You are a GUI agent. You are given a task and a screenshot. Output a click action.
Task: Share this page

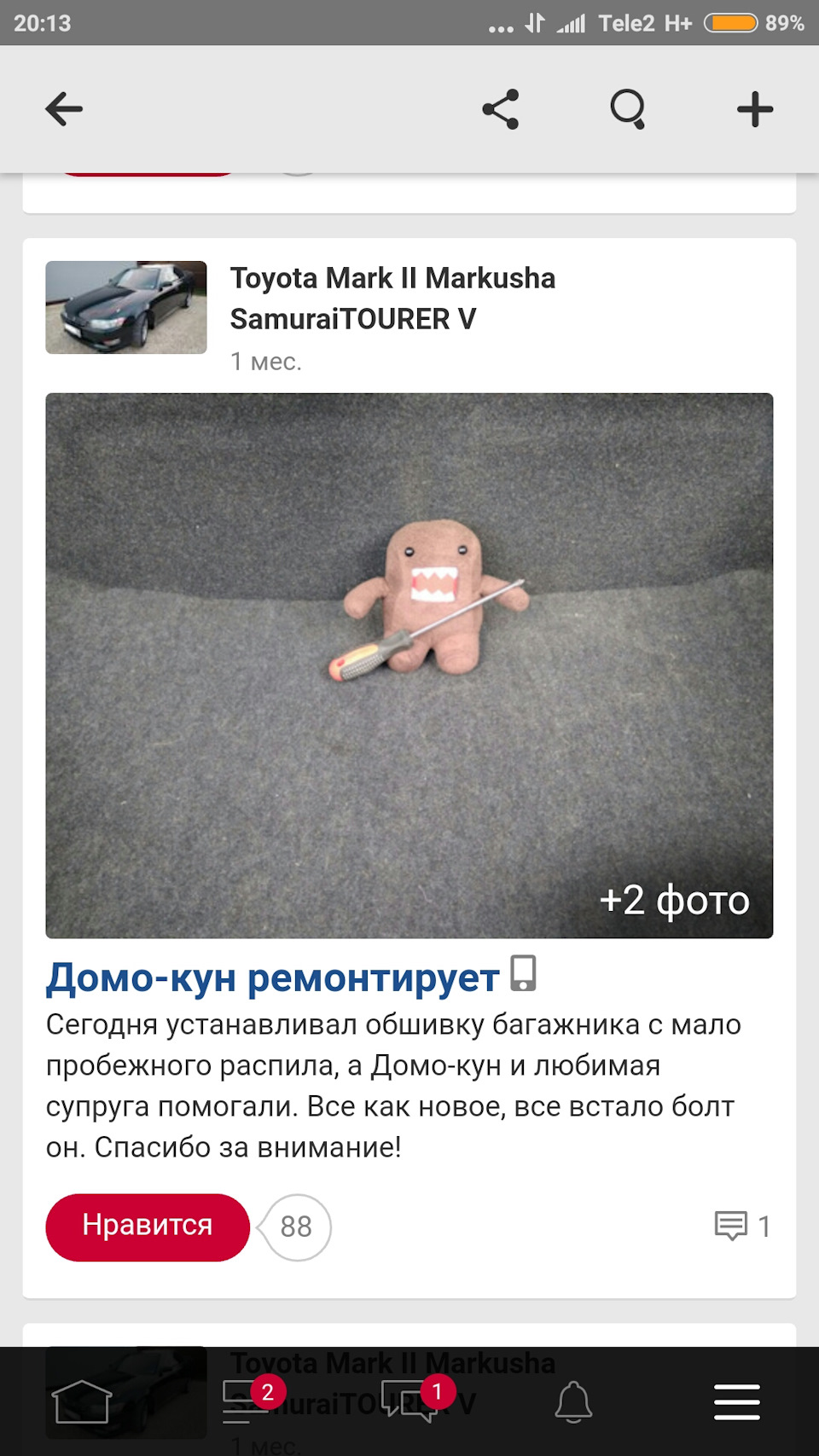click(x=501, y=109)
